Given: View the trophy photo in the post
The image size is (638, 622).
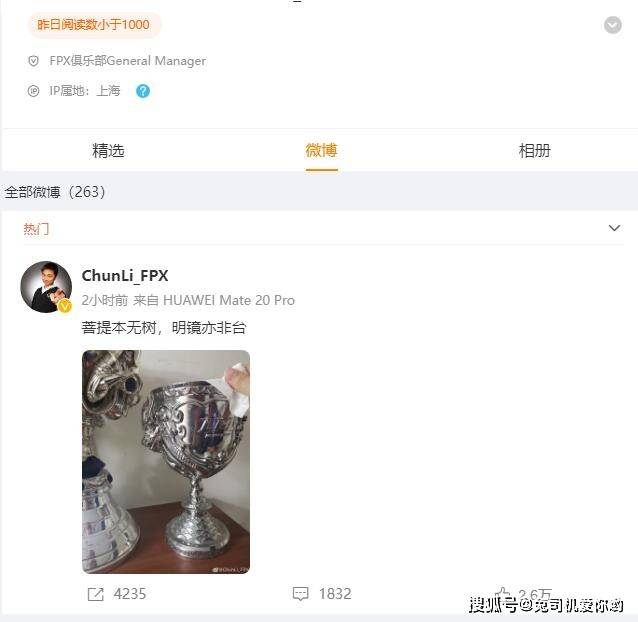Looking at the screenshot, I should pos(166,462).
